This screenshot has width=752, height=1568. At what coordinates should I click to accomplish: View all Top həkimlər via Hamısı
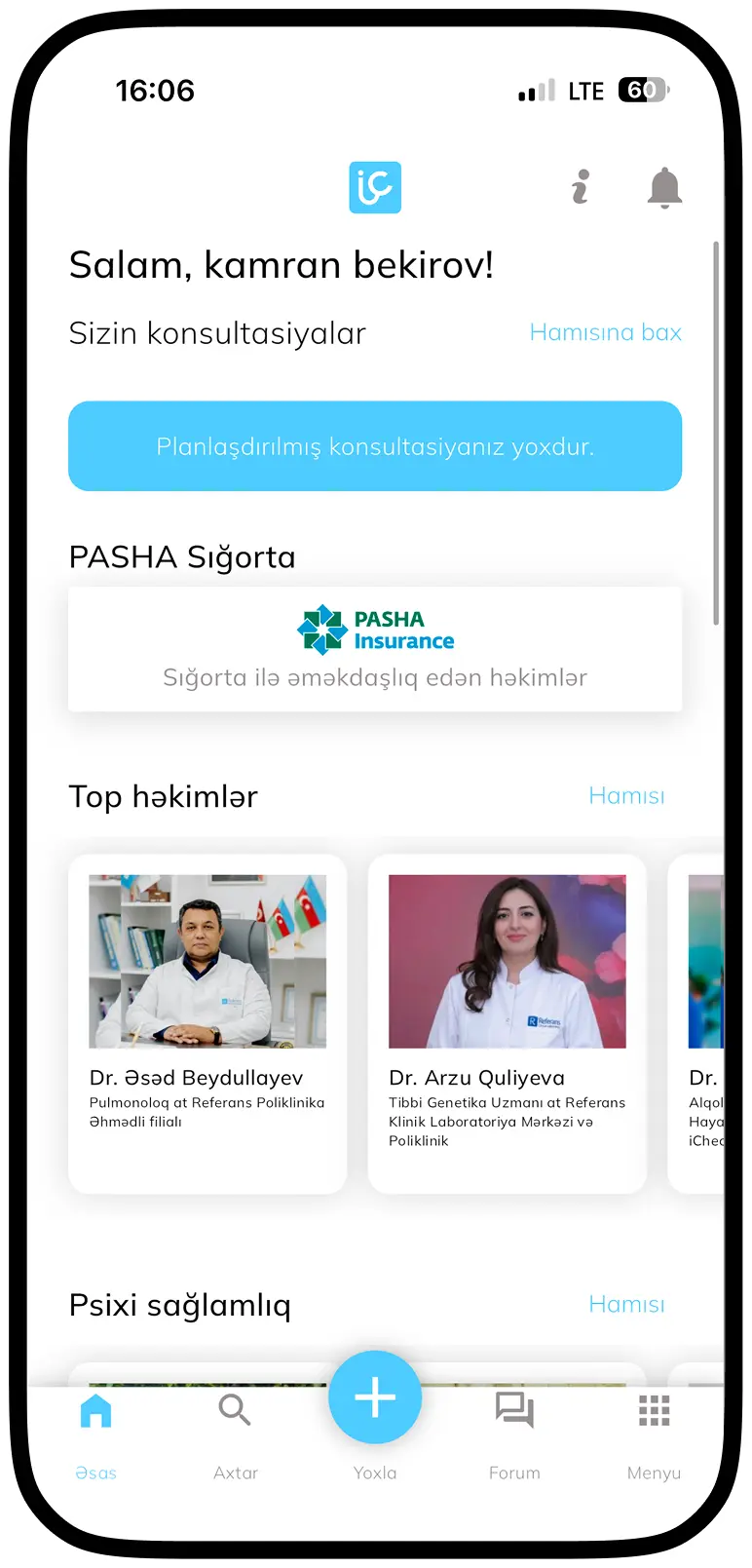pos(626,796)
